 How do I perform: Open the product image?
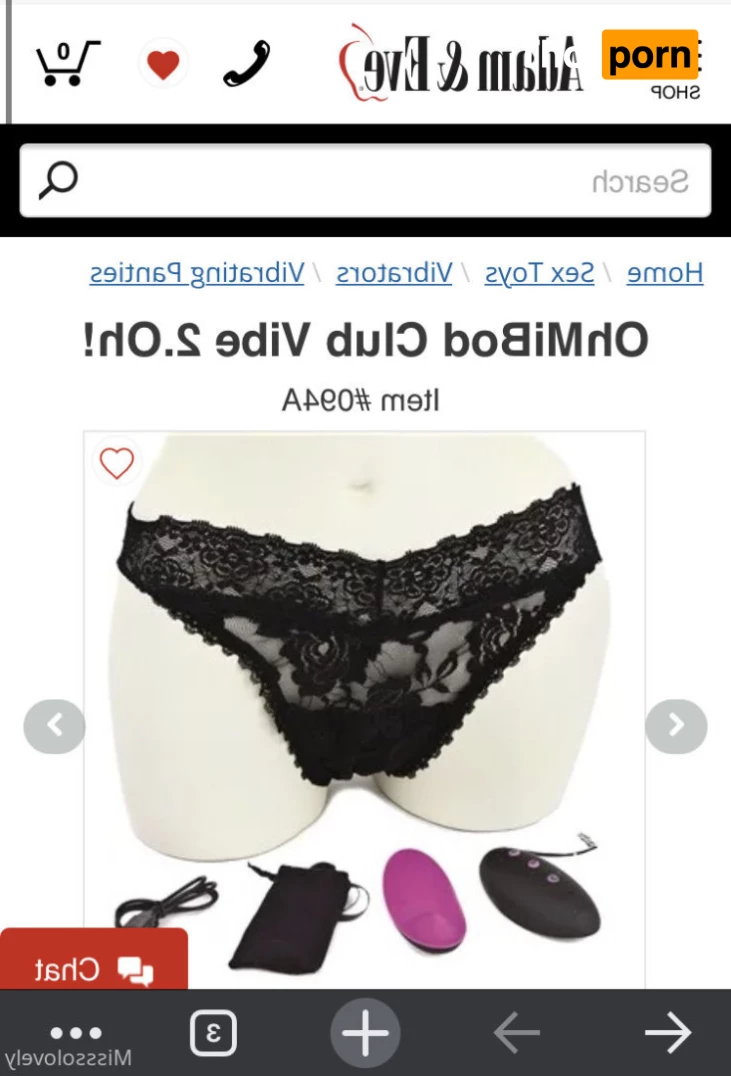pyautogui.click(x=364, y=660)
